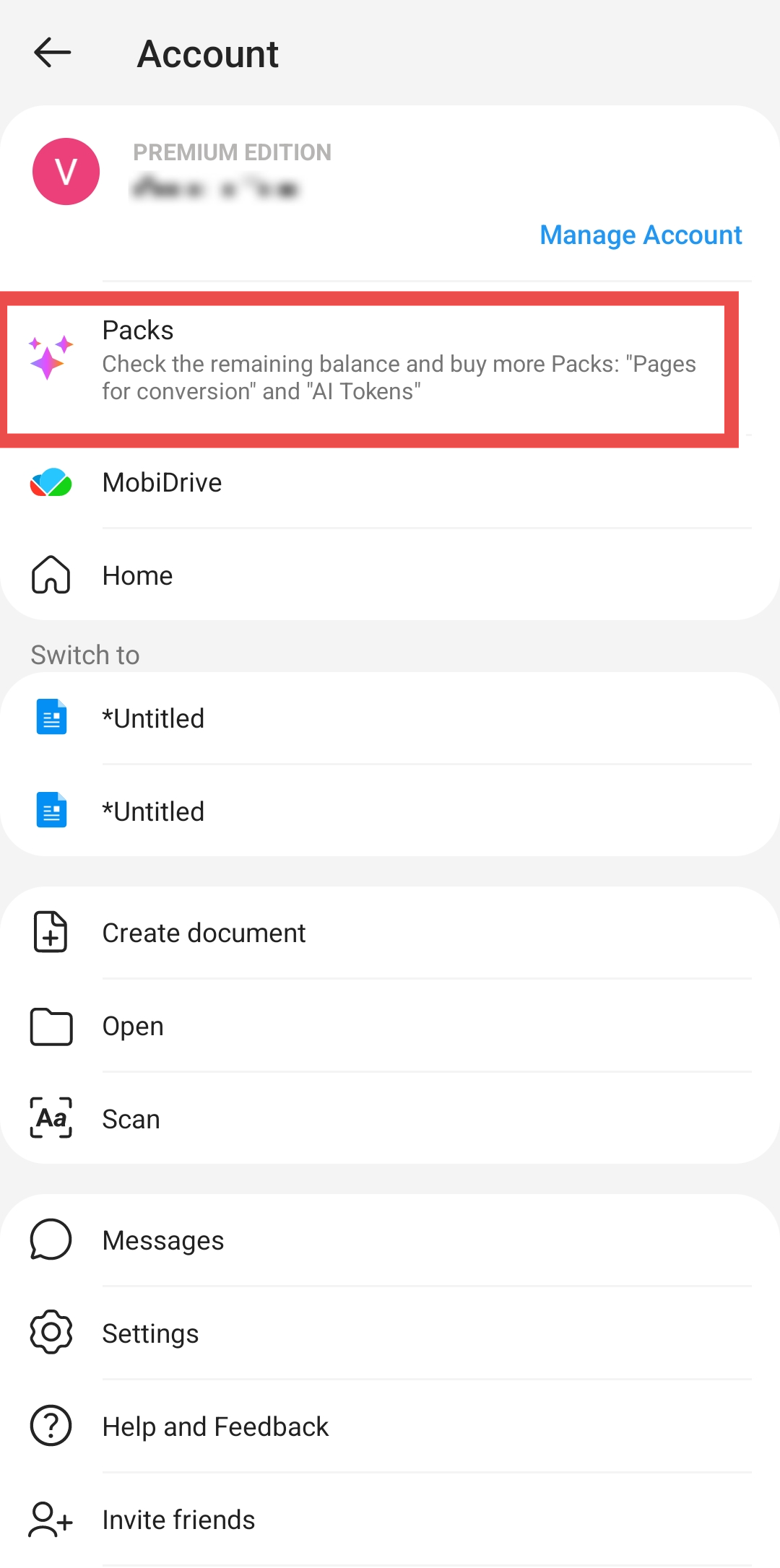Tap the V profile avatar
This screenshot has width=780, height=1568.
(x=66, y=172)
